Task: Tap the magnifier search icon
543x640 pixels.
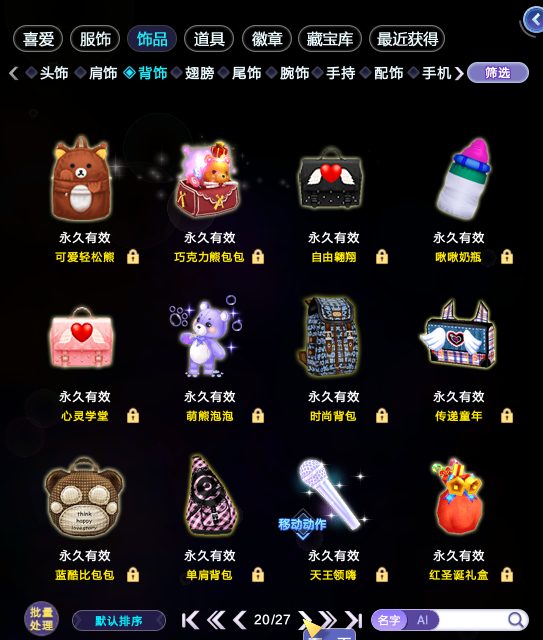Action: [x=516, y=620]
